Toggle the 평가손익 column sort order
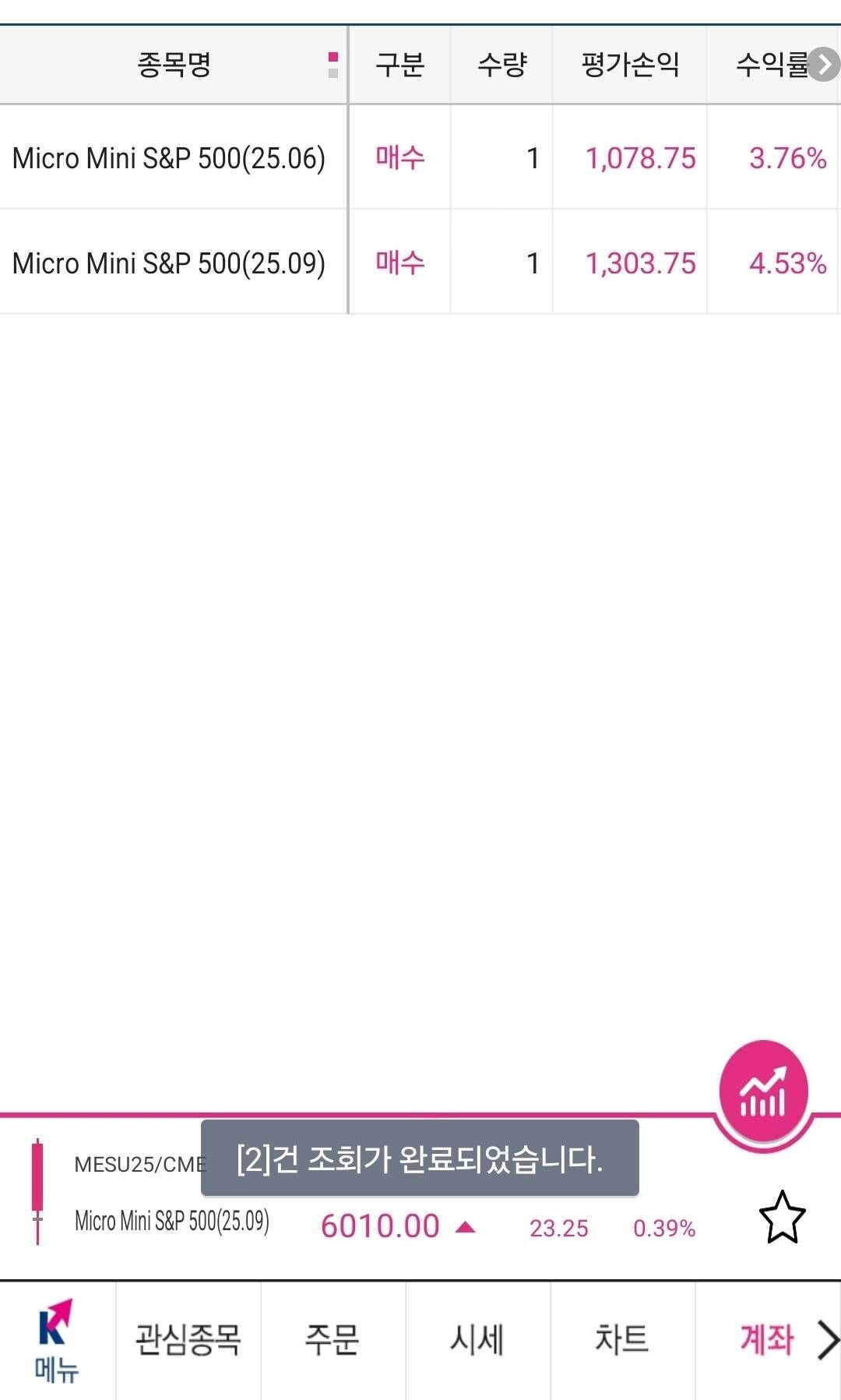Image resolution: width=841 pixels, height=1400 pixels. tap(629, 65)
